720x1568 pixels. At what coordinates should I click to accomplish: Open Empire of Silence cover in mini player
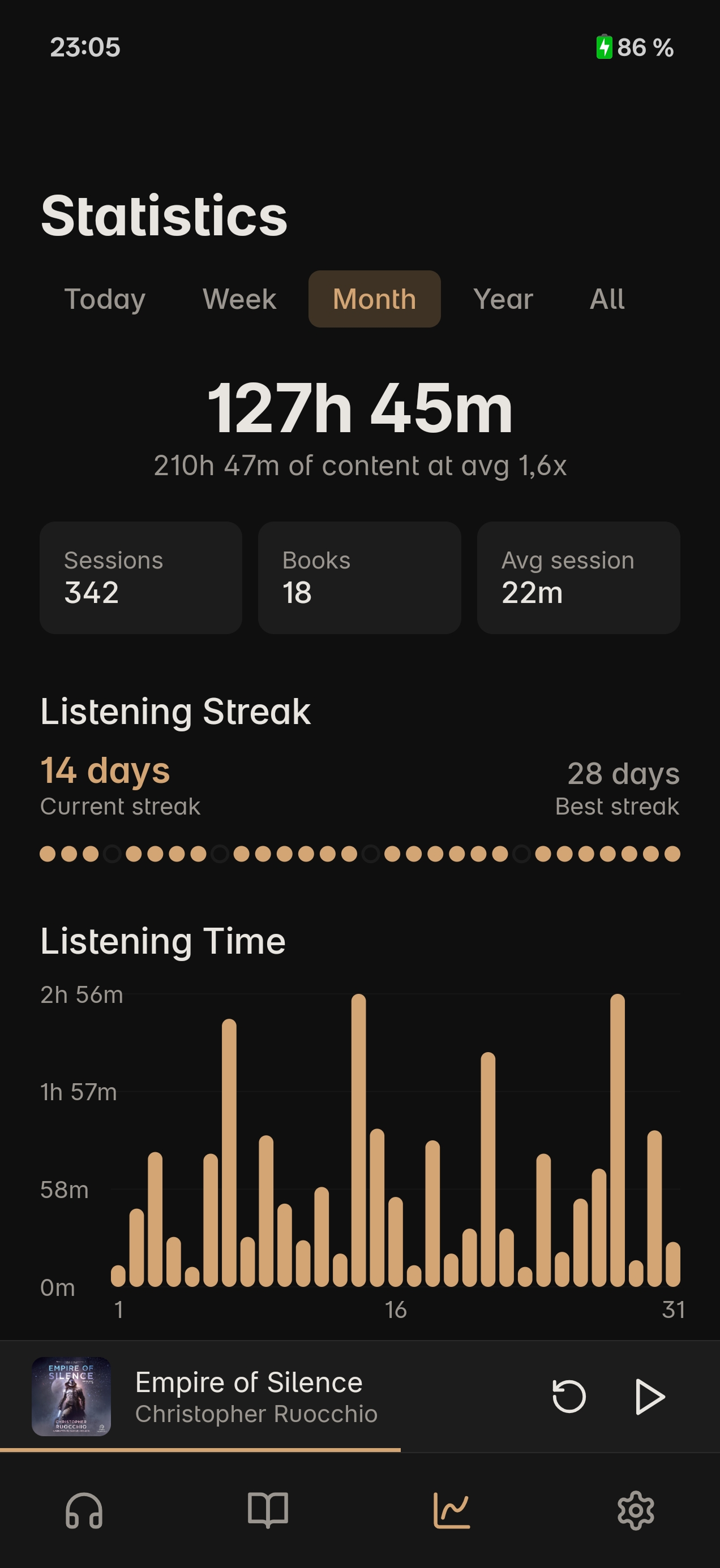[71, 1397]
